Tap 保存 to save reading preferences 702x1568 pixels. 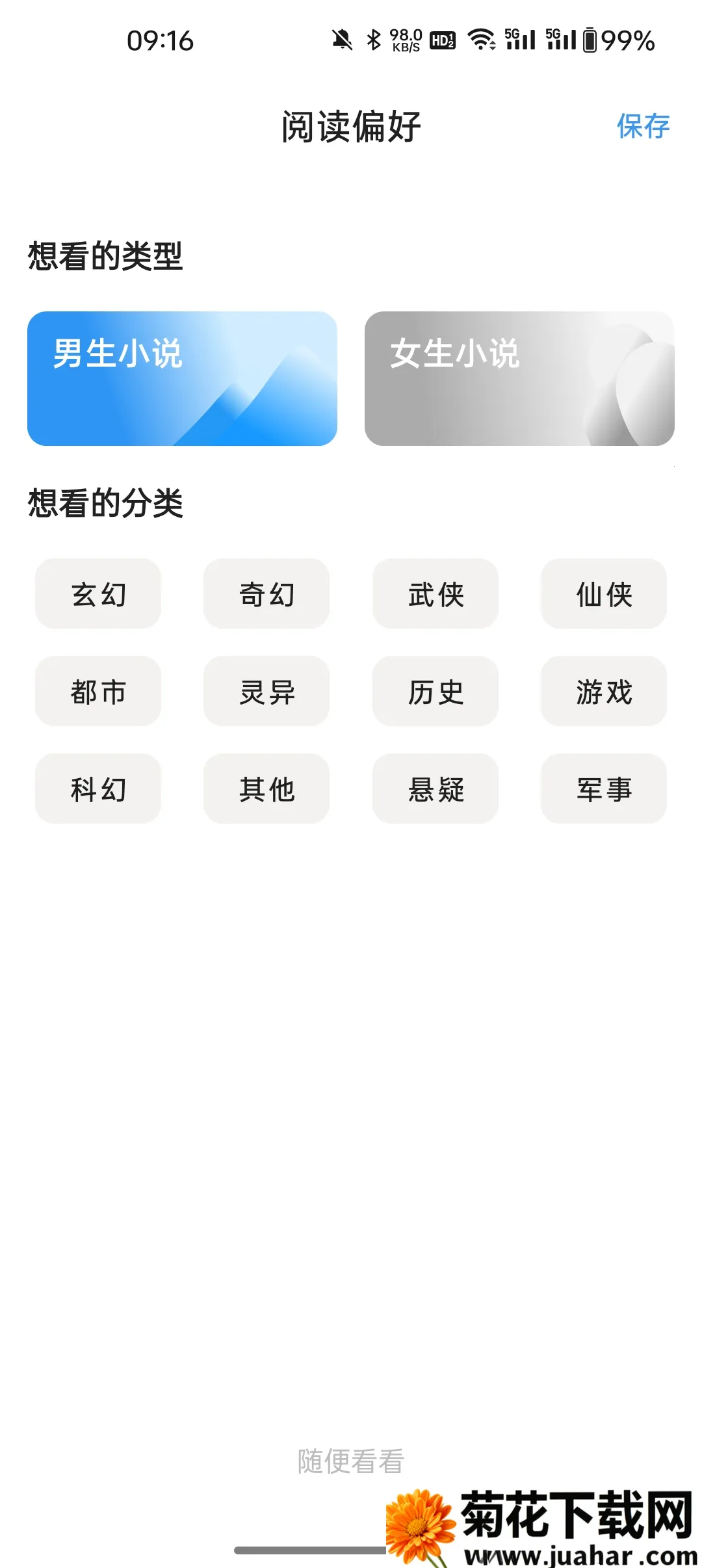[643, 127]
